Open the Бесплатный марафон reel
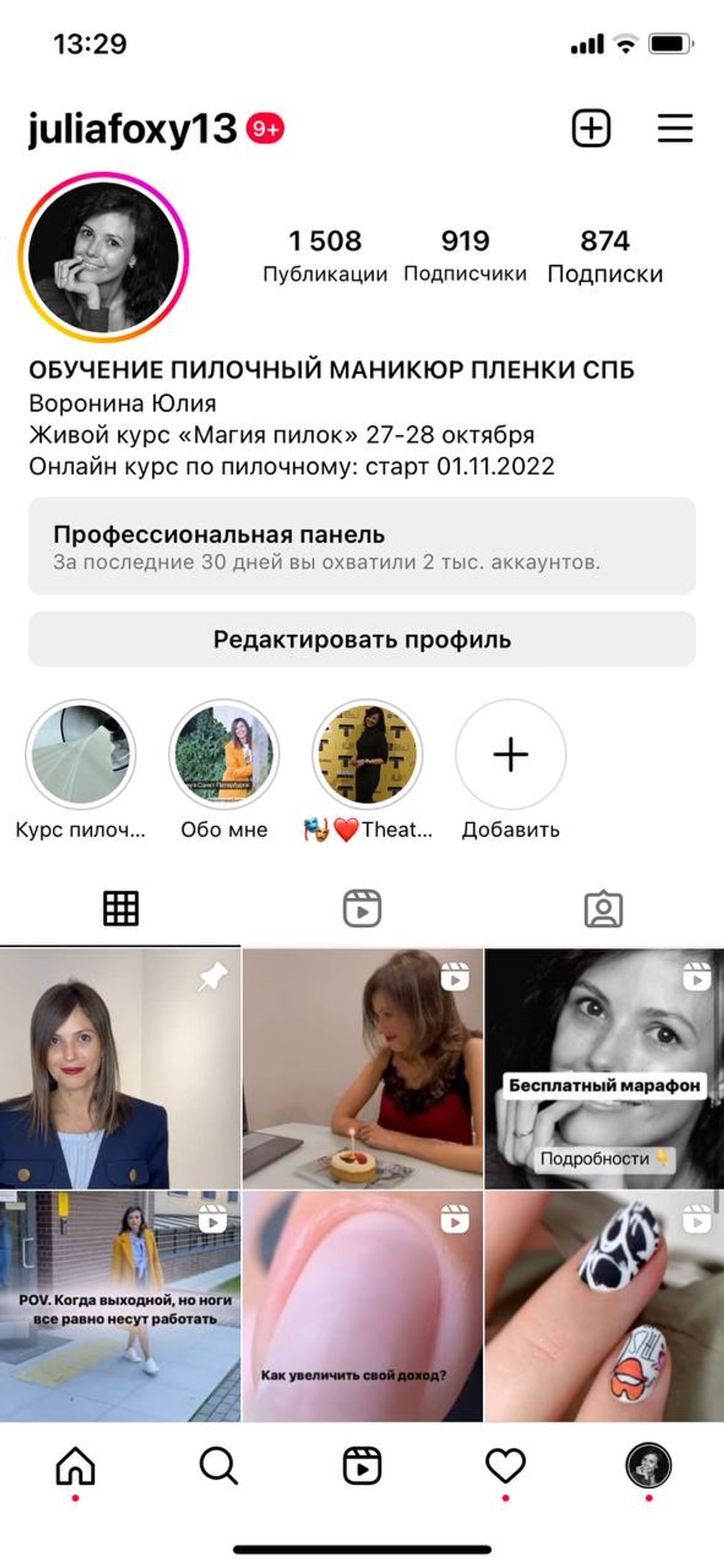Image resolution: width=724 pixels, height=1568 pixels. tap(604, 1069)
